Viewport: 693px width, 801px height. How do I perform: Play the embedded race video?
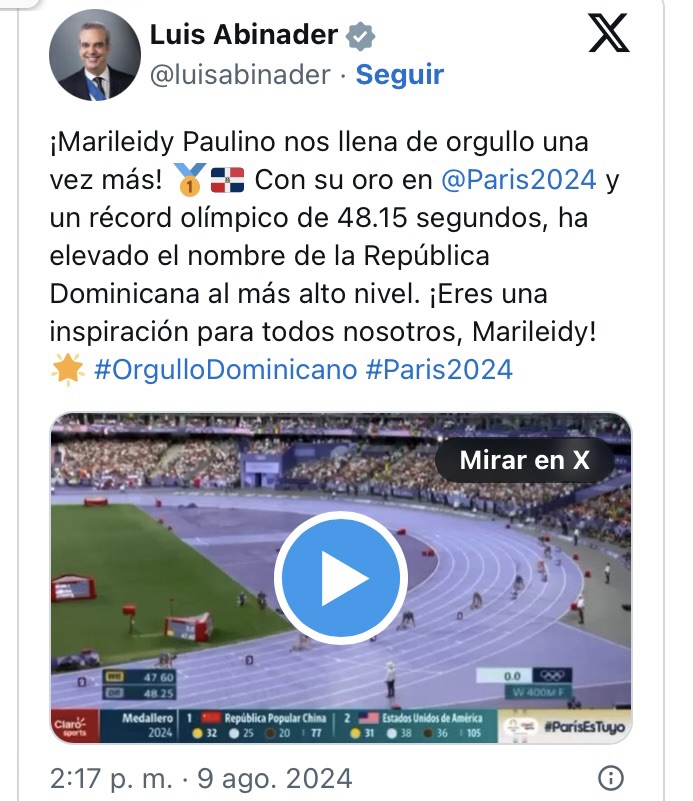click(x=339, y=579)
